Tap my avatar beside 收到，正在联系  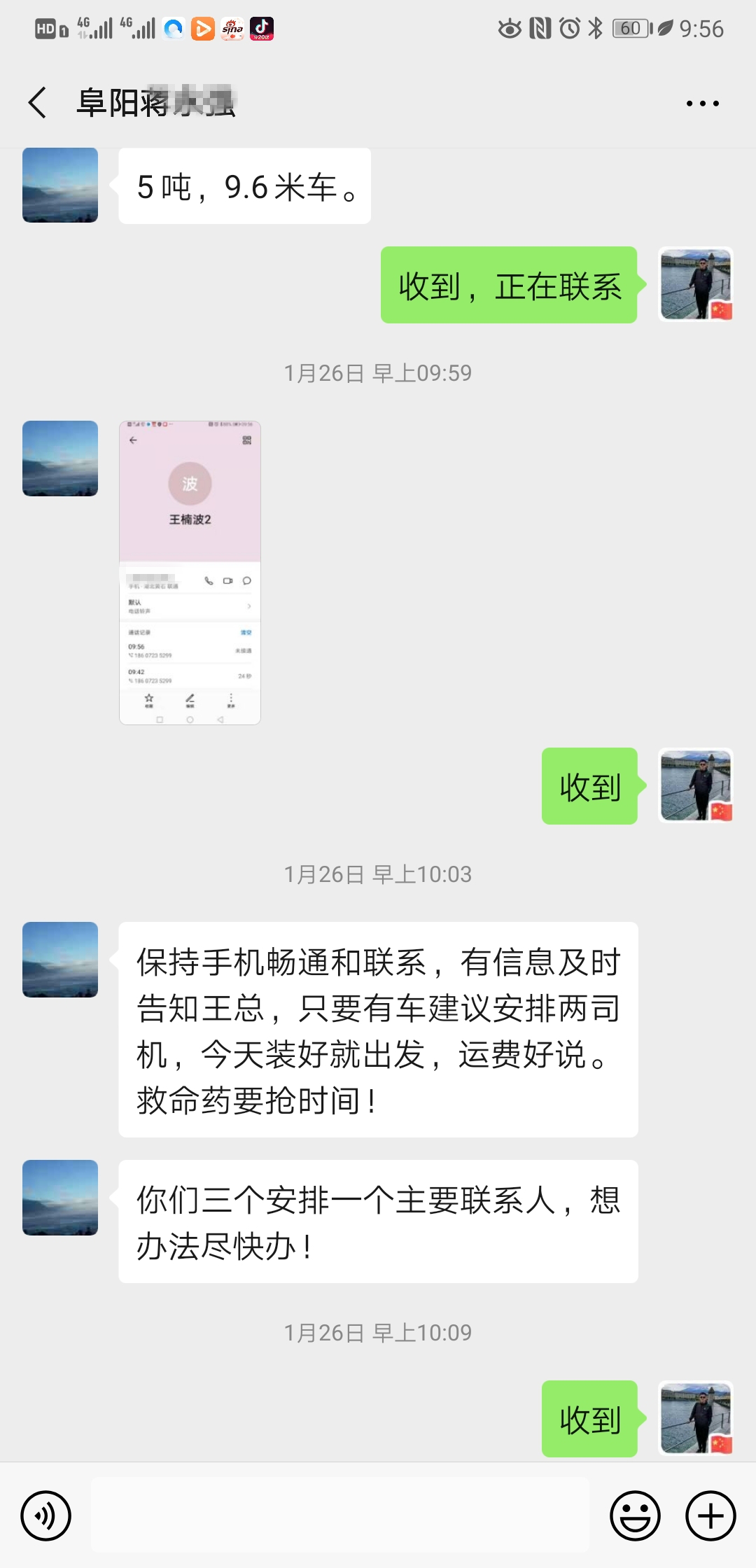(696, 284)
